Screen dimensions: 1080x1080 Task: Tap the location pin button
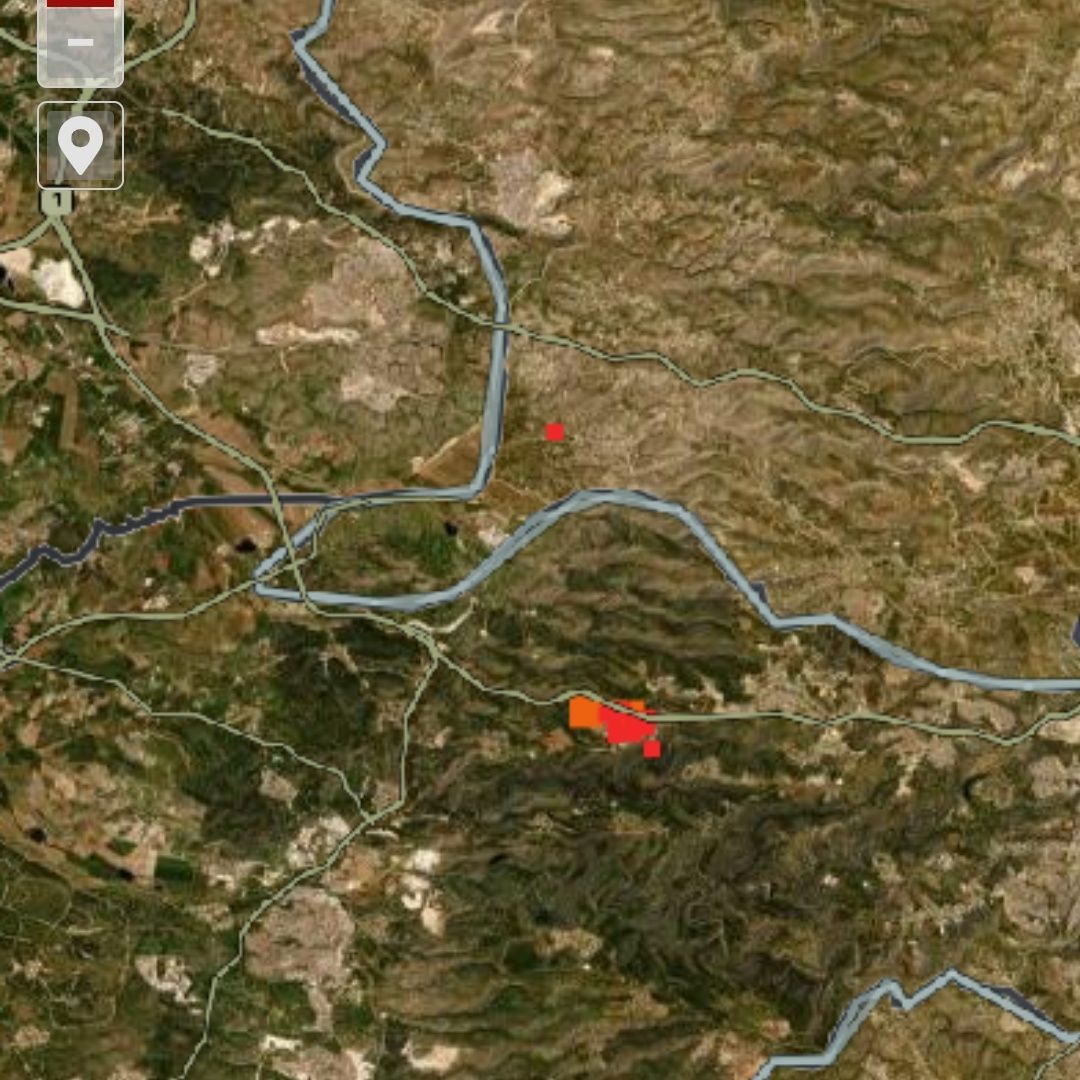click(x=80, y=145)
